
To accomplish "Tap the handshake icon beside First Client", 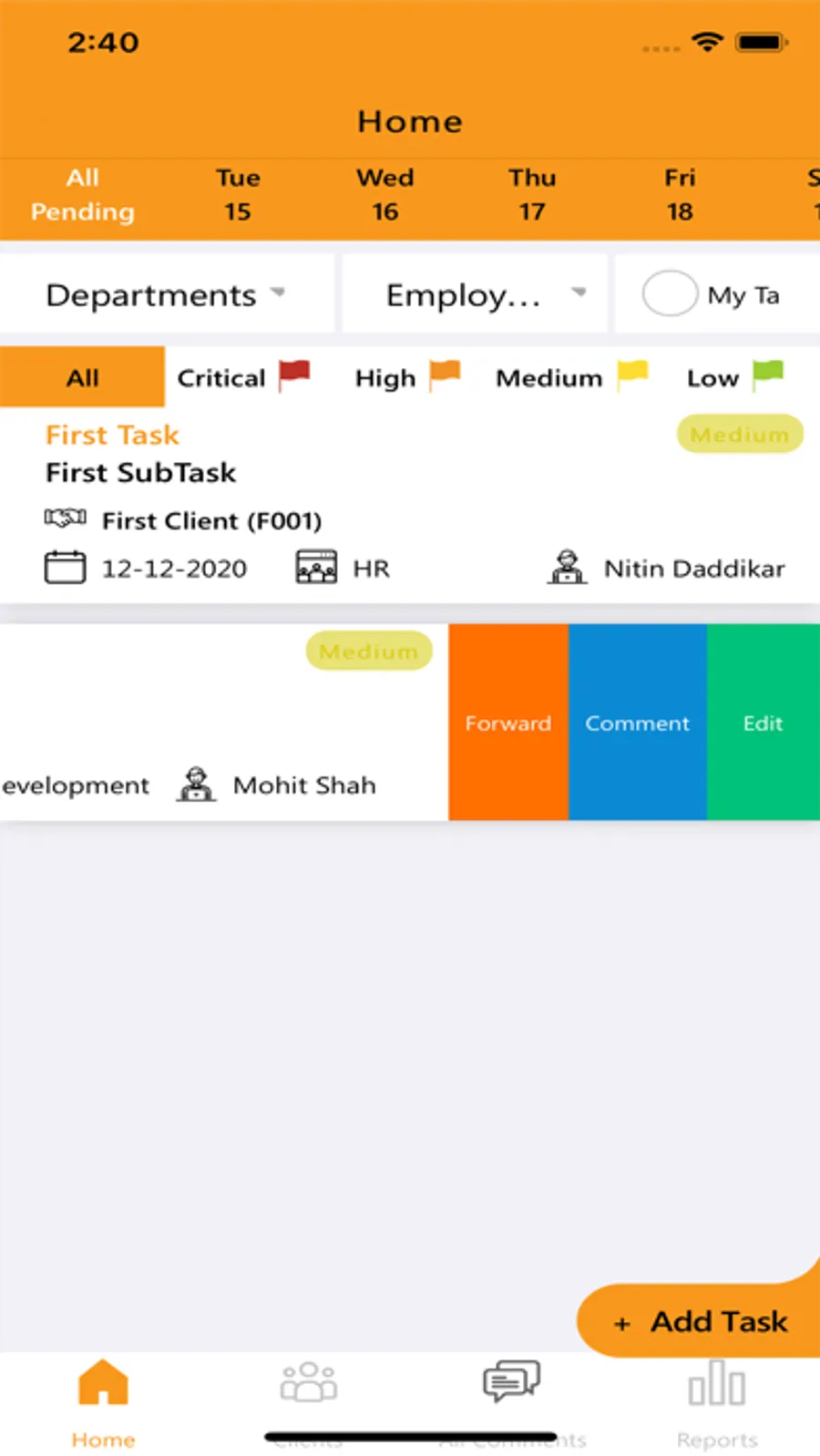I will click(64, 519).
